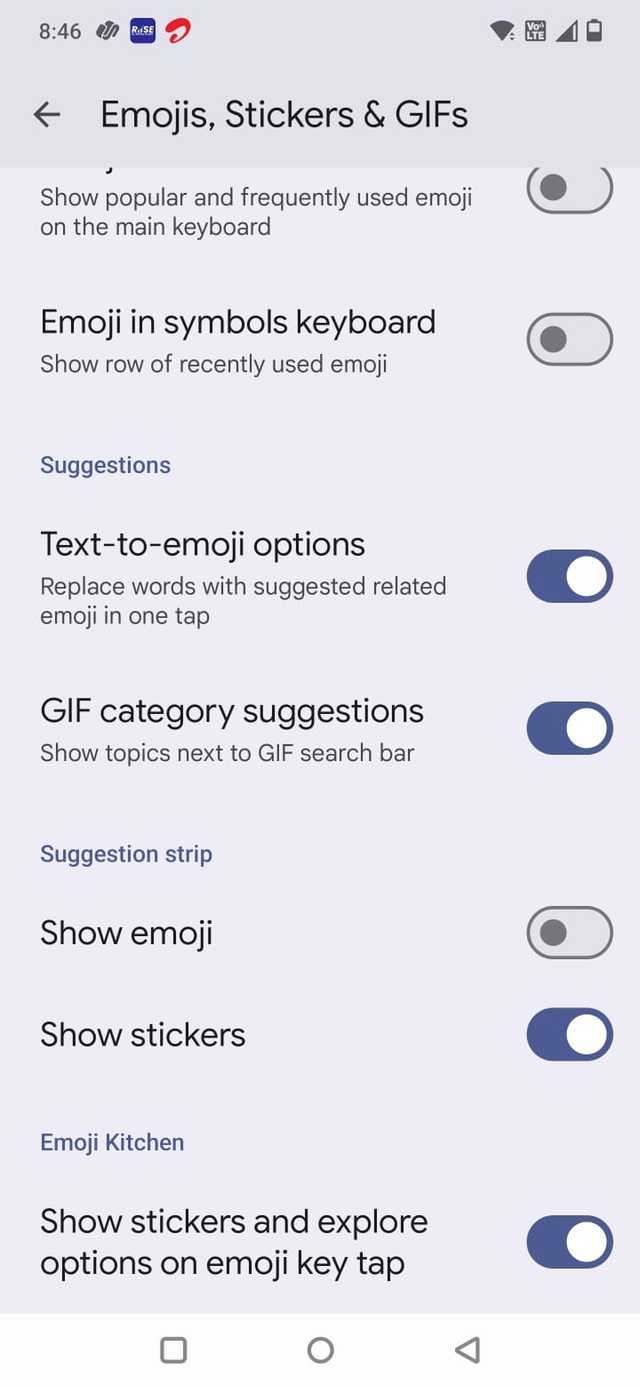Viewport: 640px width, 1387px height.
Task: Turn off GIF category suggestions
Action: pyautogui.click(x=569, y=729)
